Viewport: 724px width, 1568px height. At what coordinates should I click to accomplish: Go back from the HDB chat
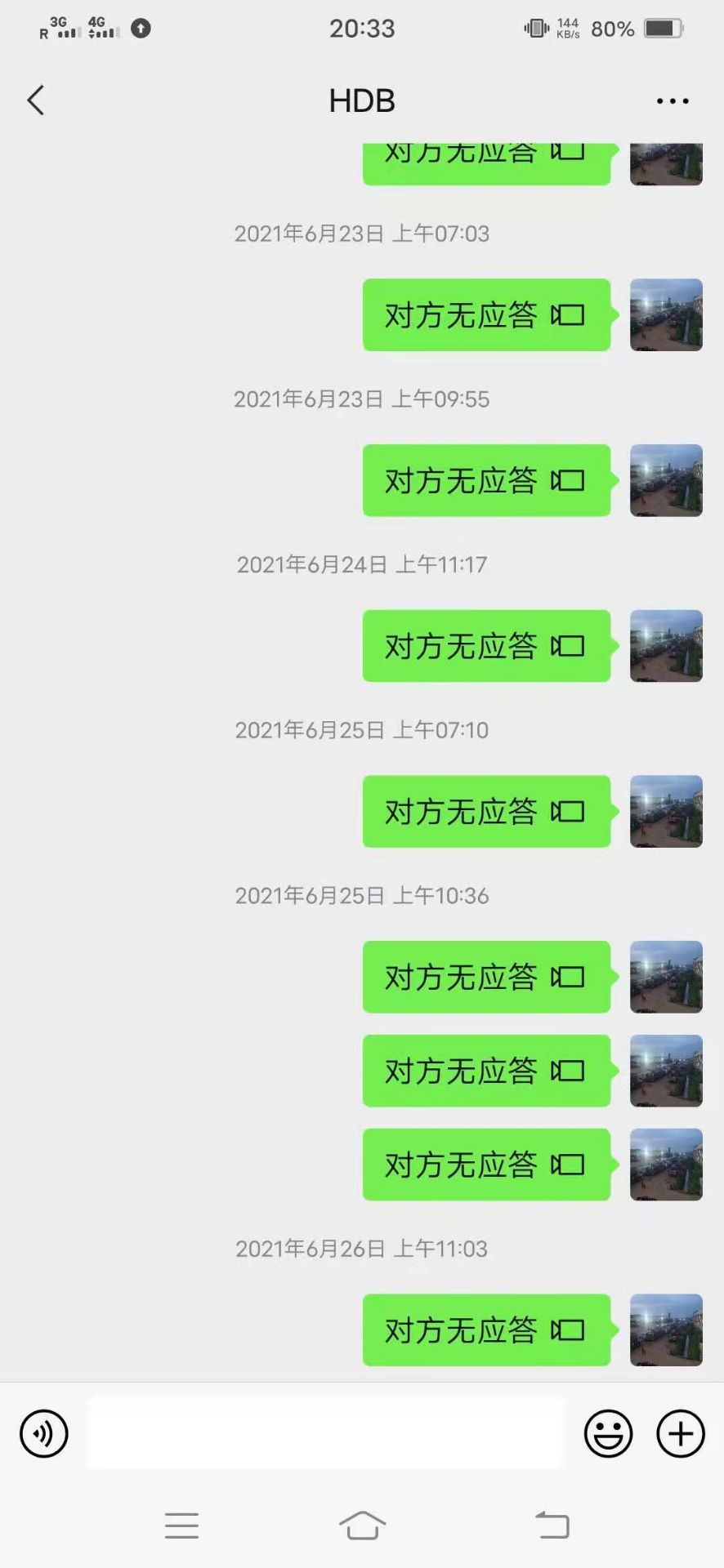click(36, 100)
